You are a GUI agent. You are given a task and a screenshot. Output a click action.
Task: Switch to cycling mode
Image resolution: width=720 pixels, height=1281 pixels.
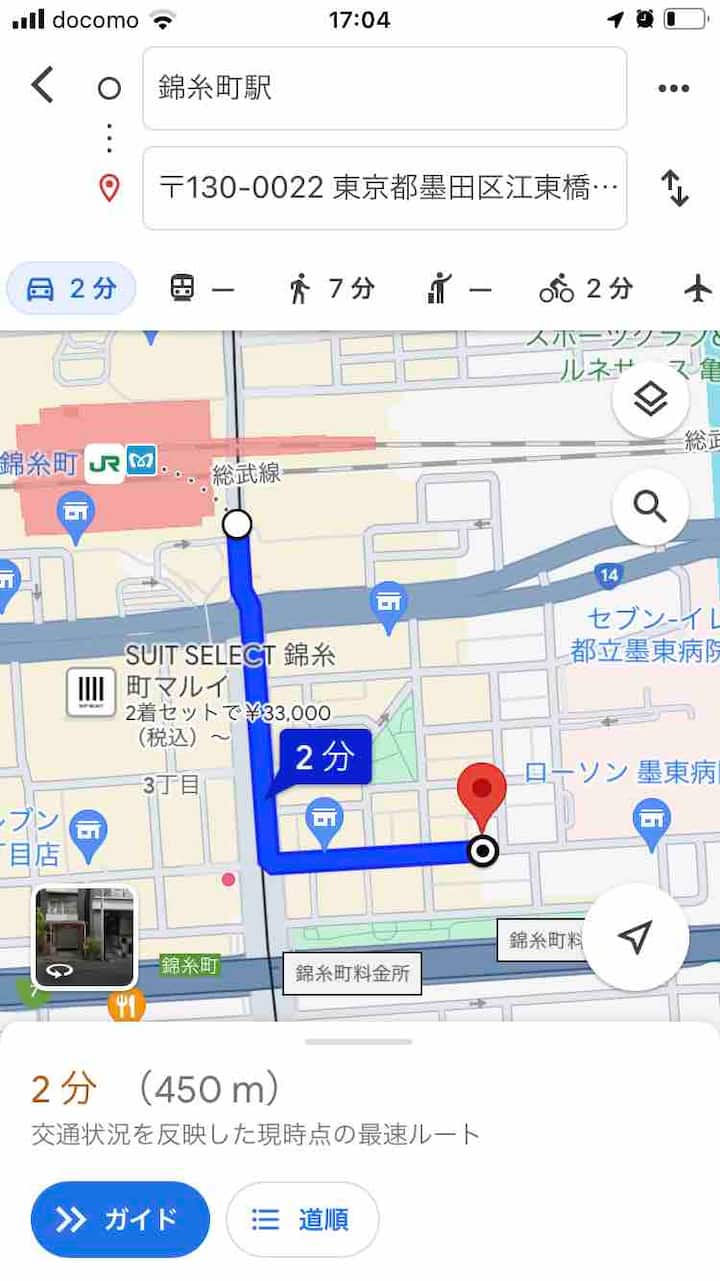[586, 289]
